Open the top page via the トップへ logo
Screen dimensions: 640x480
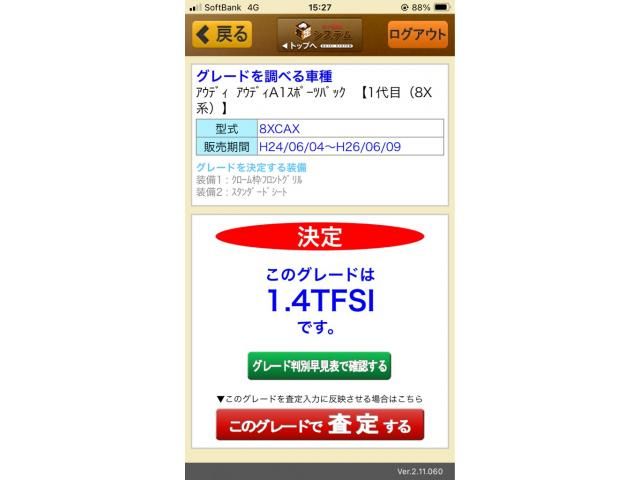[320, 35]
